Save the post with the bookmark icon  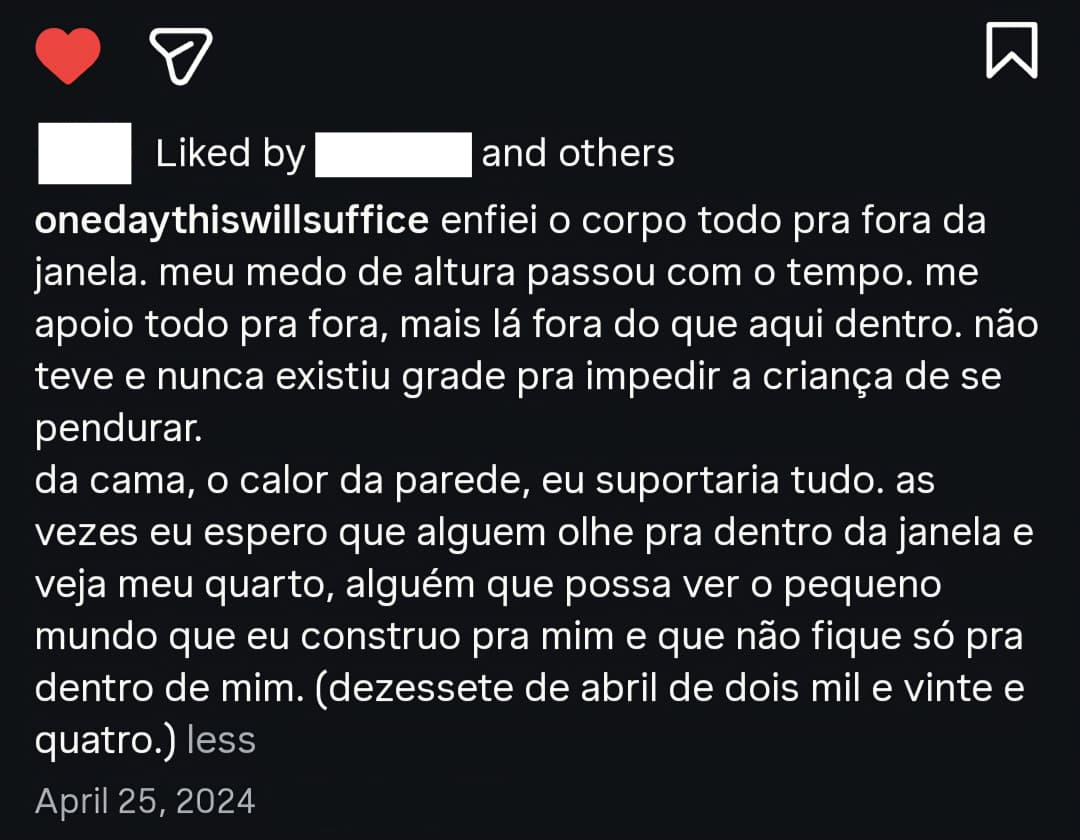click(x=1011, y=51)
